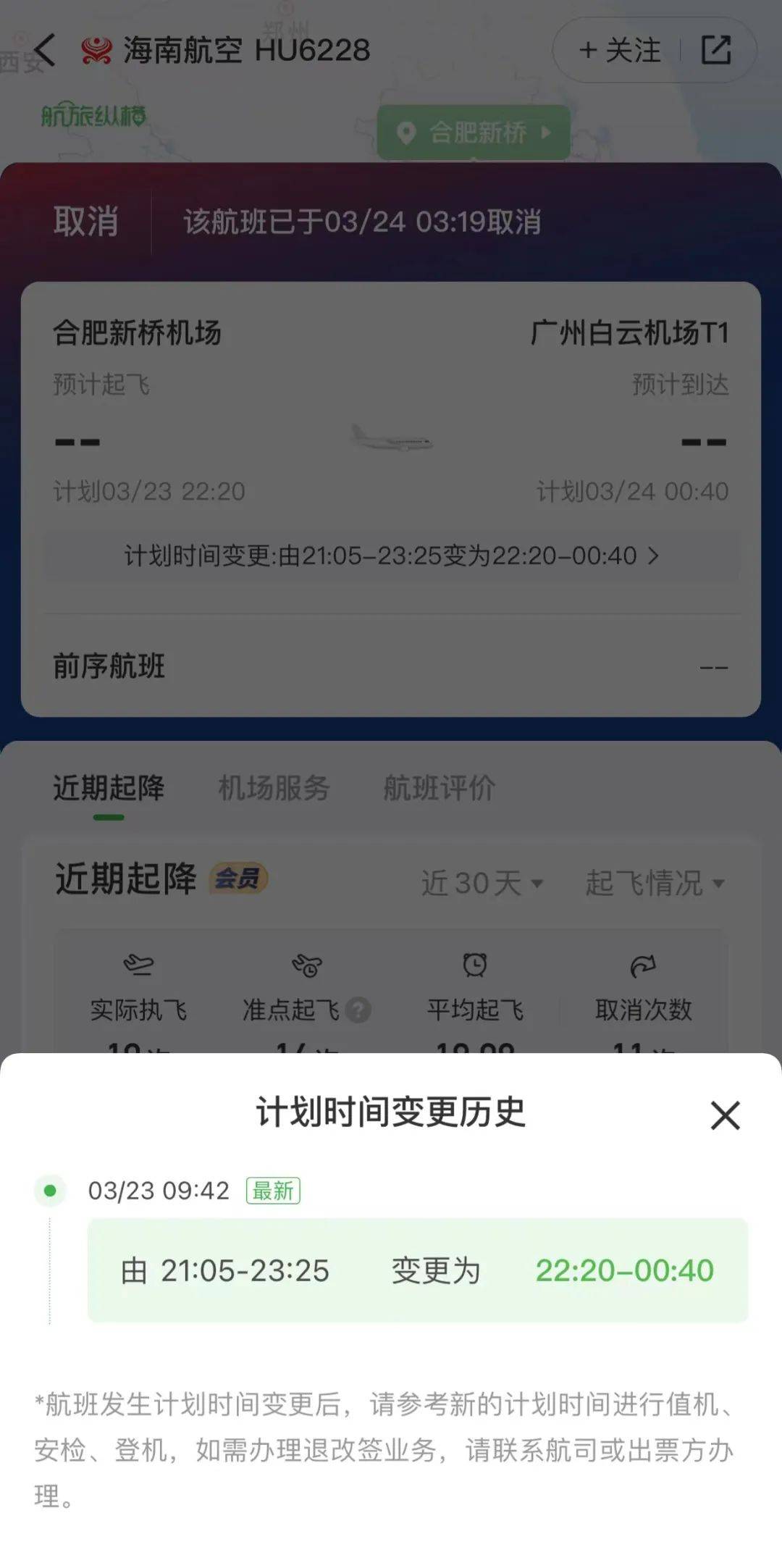
Task: Open the 计划时间变更 schedule change details row
Action: (391, 555)
